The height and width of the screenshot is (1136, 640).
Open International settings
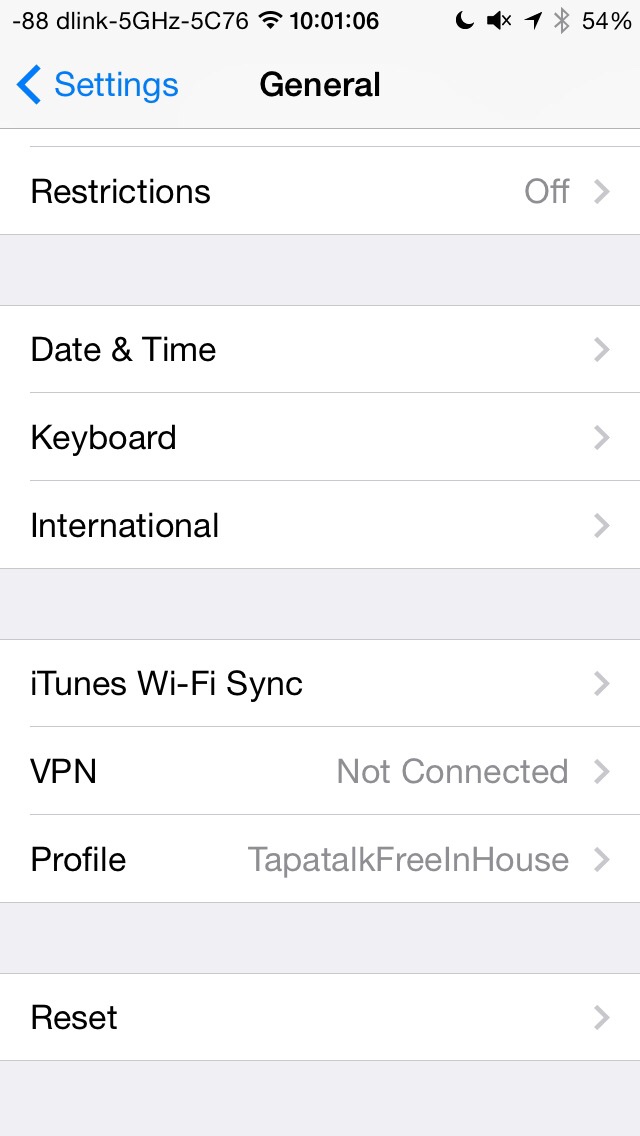pyautogui.click(x=320, y=525)
